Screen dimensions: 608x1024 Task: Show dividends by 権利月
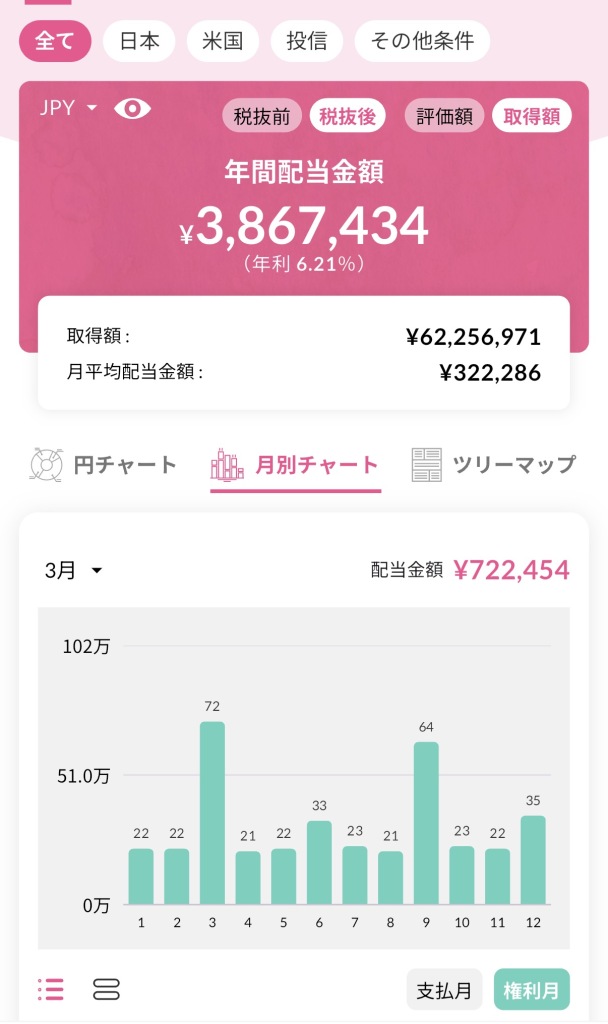531,990
